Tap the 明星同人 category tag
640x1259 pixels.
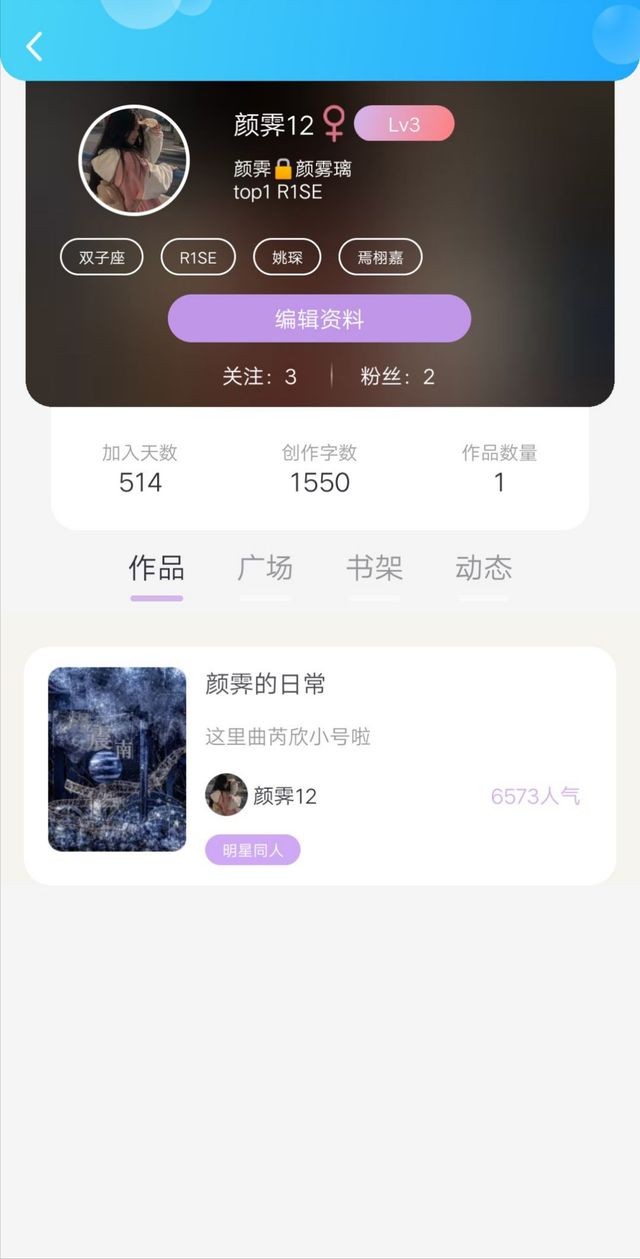[253, 850]
